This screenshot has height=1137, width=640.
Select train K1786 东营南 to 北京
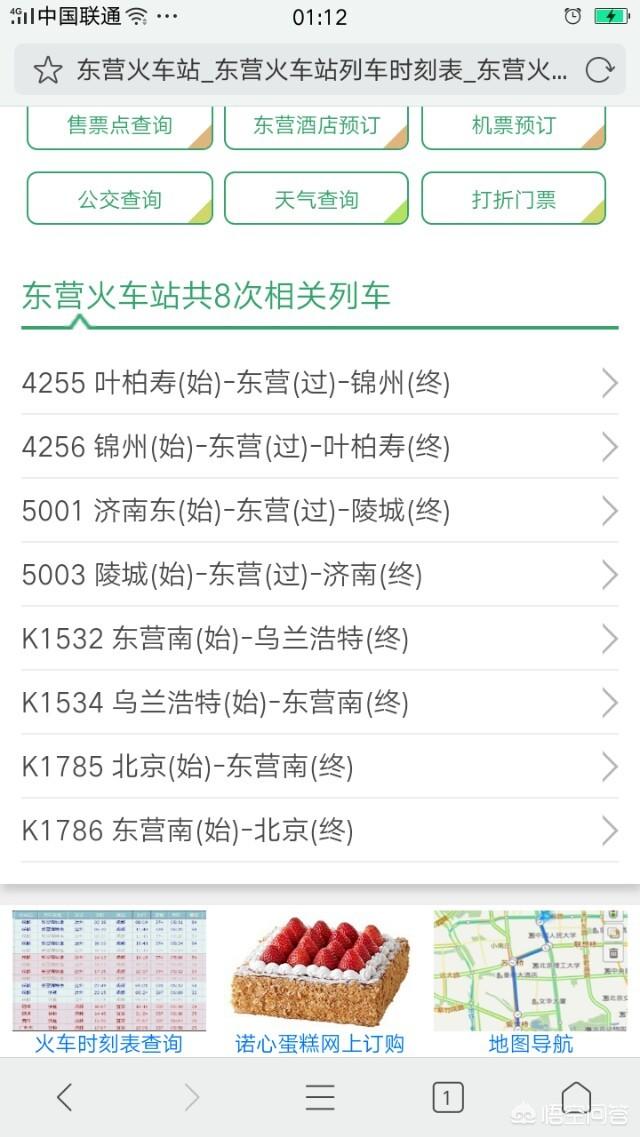point(320,831)
